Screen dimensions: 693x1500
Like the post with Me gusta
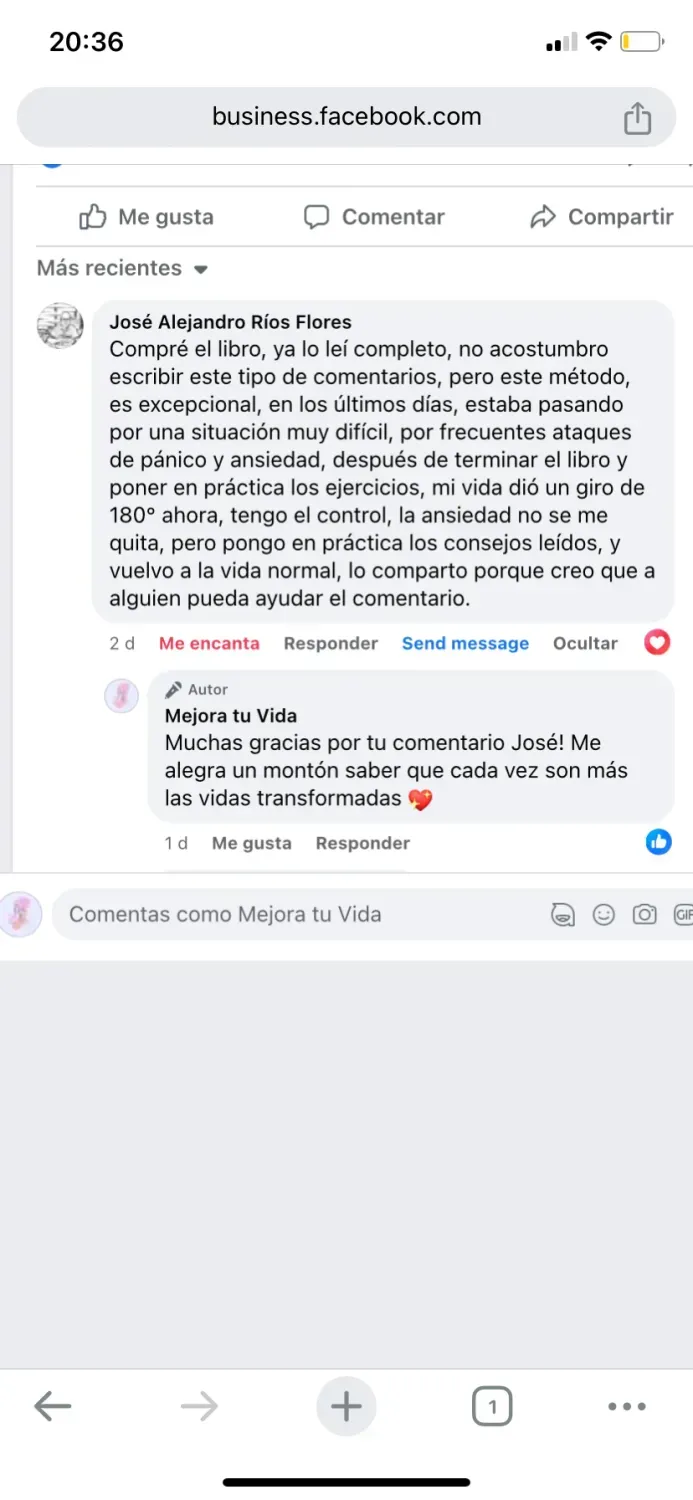tap(146, 217)
